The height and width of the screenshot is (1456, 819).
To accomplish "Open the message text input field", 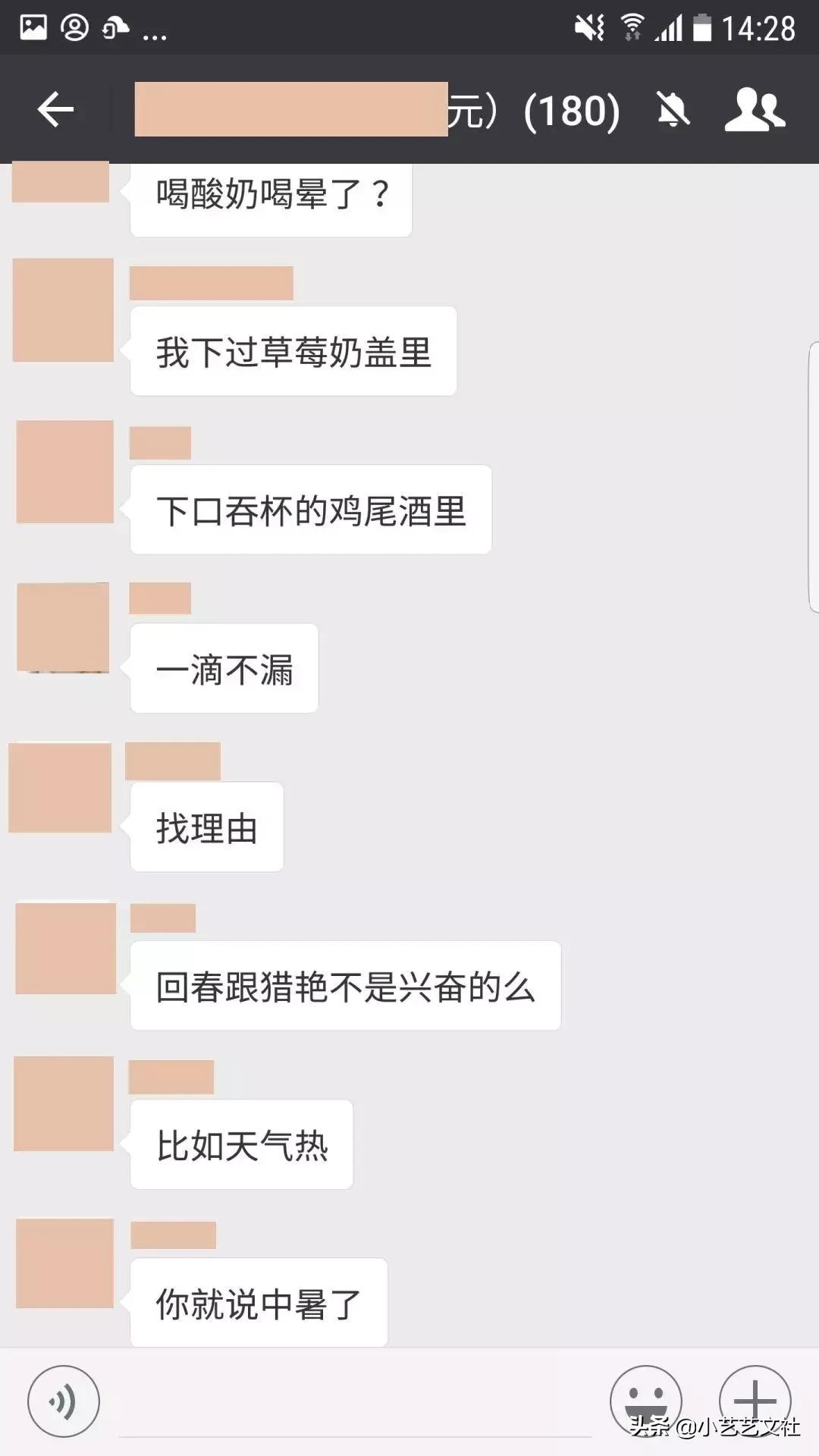I will [x=341, y=1401].
